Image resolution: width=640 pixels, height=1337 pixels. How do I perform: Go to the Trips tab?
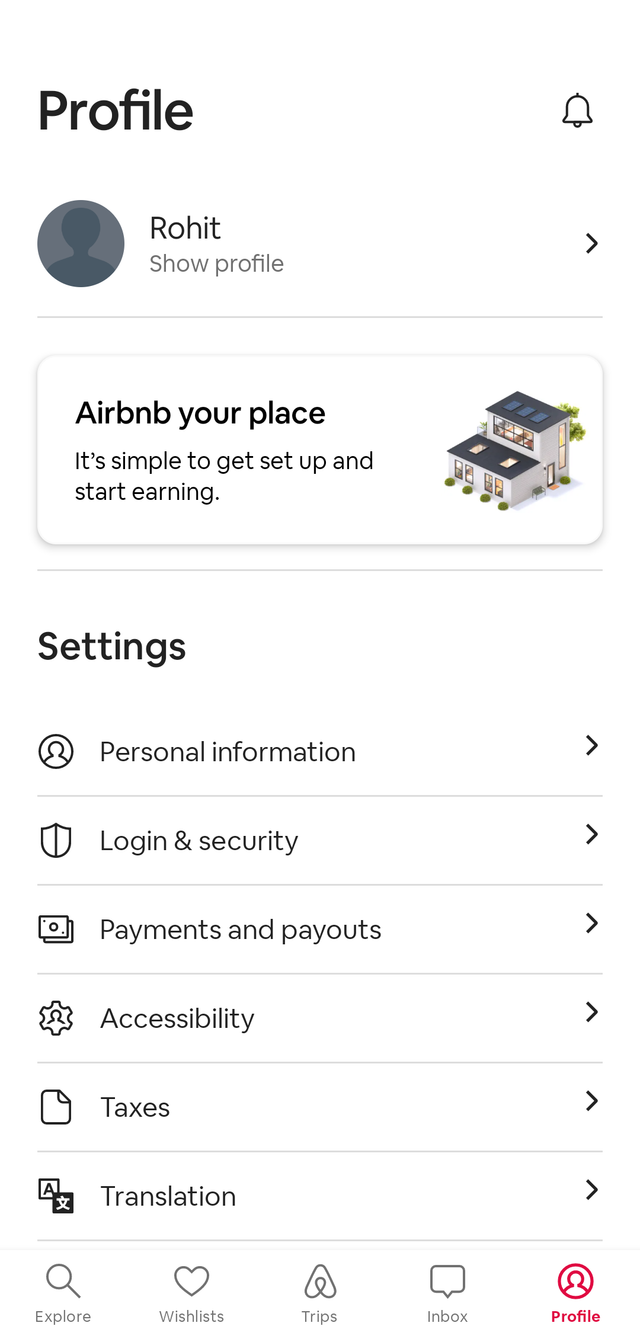click(319, 1292)
